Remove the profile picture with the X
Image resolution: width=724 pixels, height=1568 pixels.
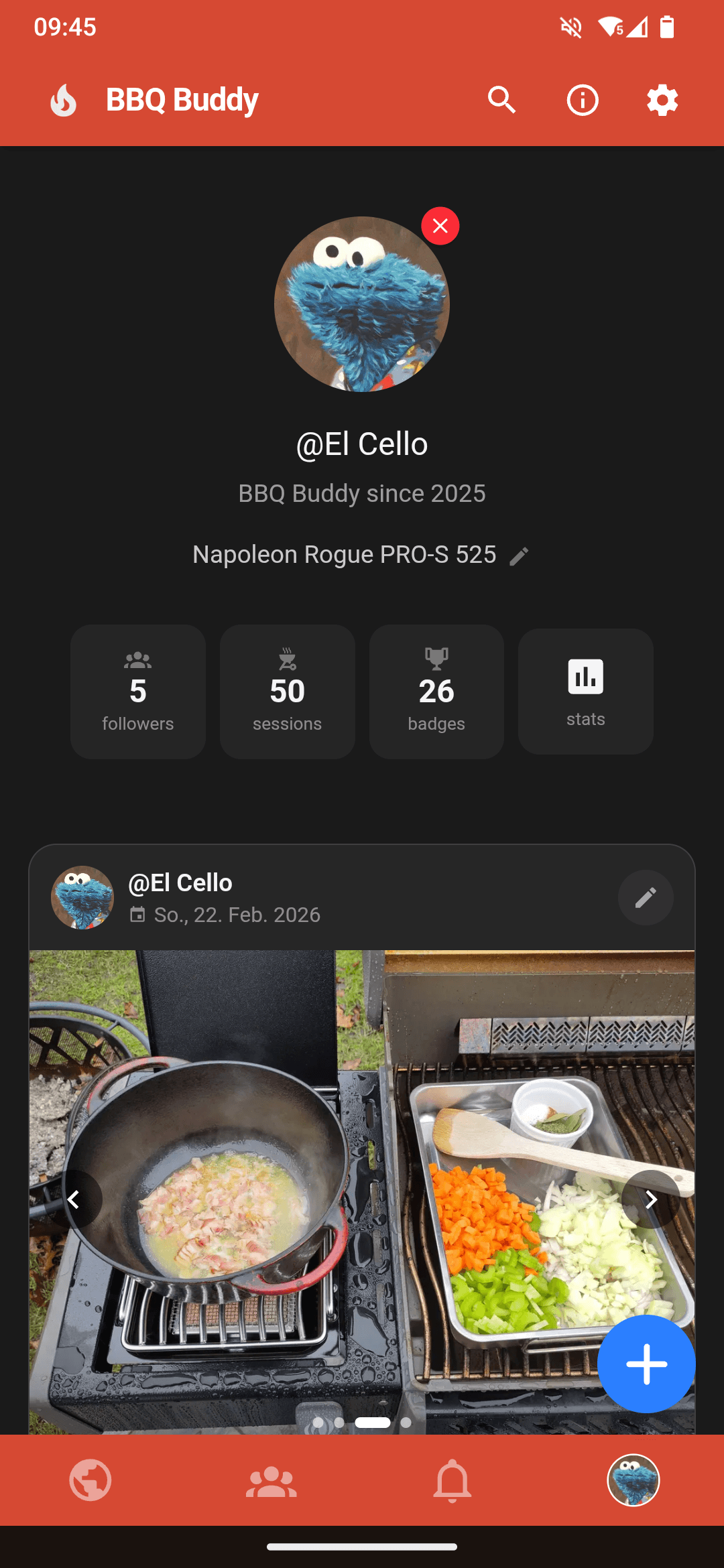click(x=440, y=226)
